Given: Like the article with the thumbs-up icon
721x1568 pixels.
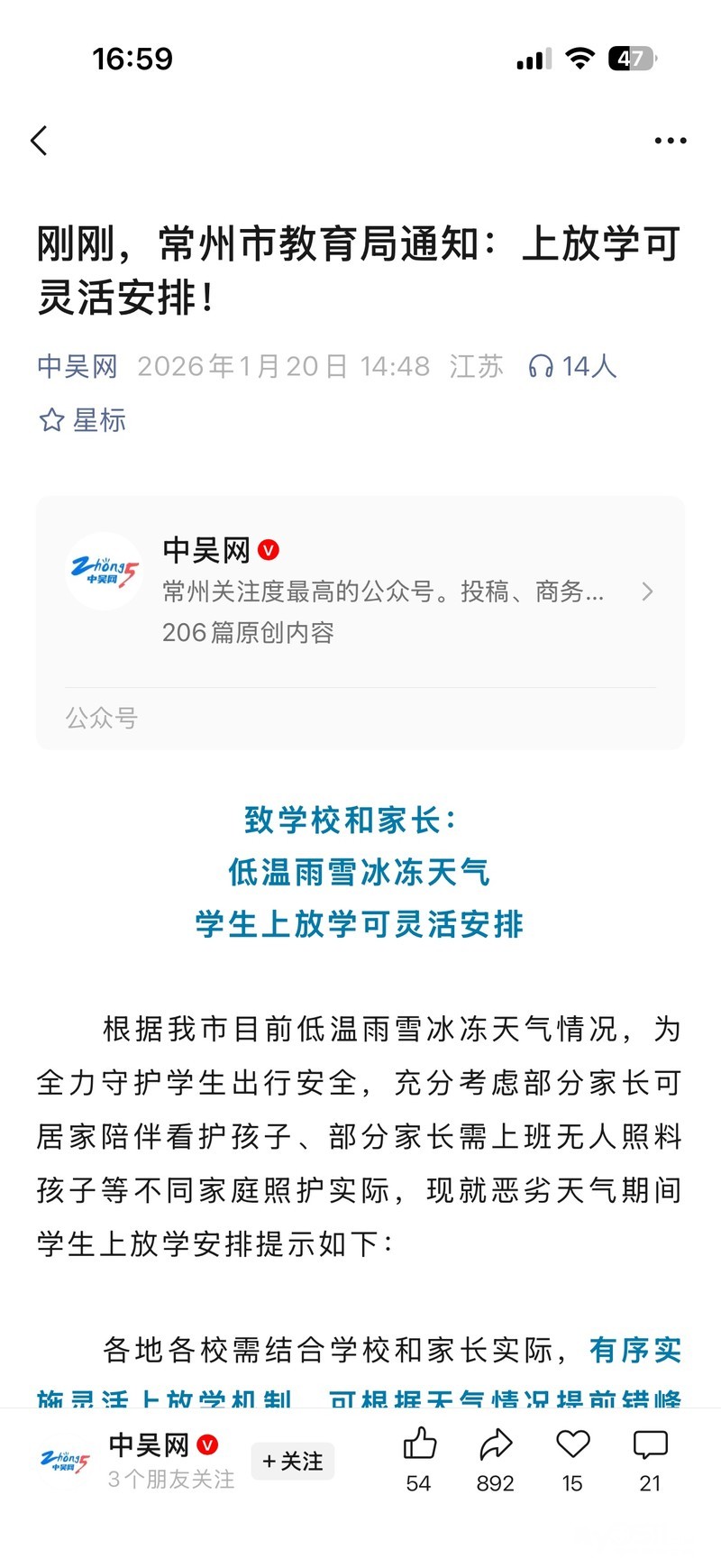Looking at the screenshot, I should click(x=419, y=1444).
